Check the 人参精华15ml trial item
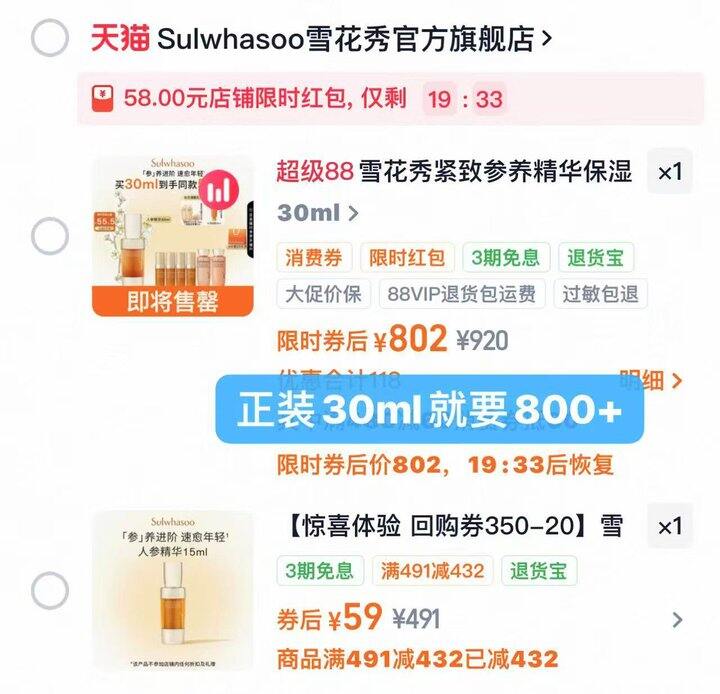 49,591
